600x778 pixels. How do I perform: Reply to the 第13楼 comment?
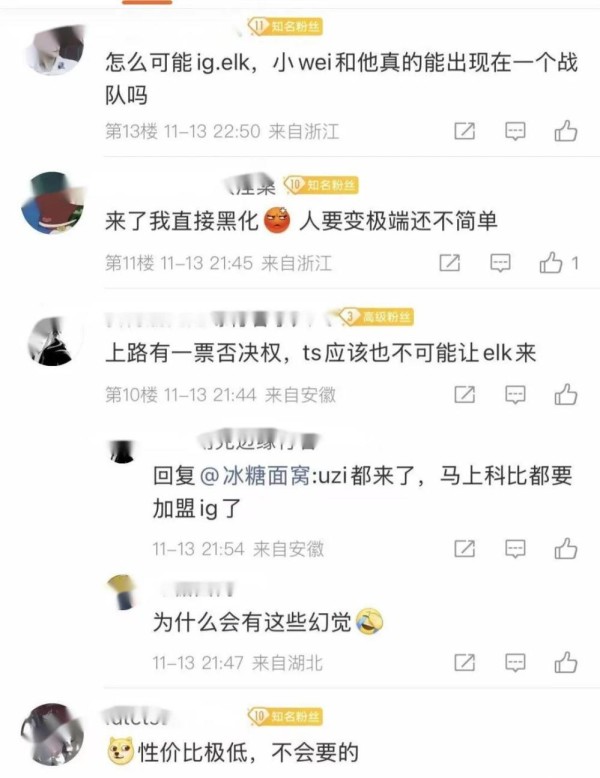pos(515,131)
